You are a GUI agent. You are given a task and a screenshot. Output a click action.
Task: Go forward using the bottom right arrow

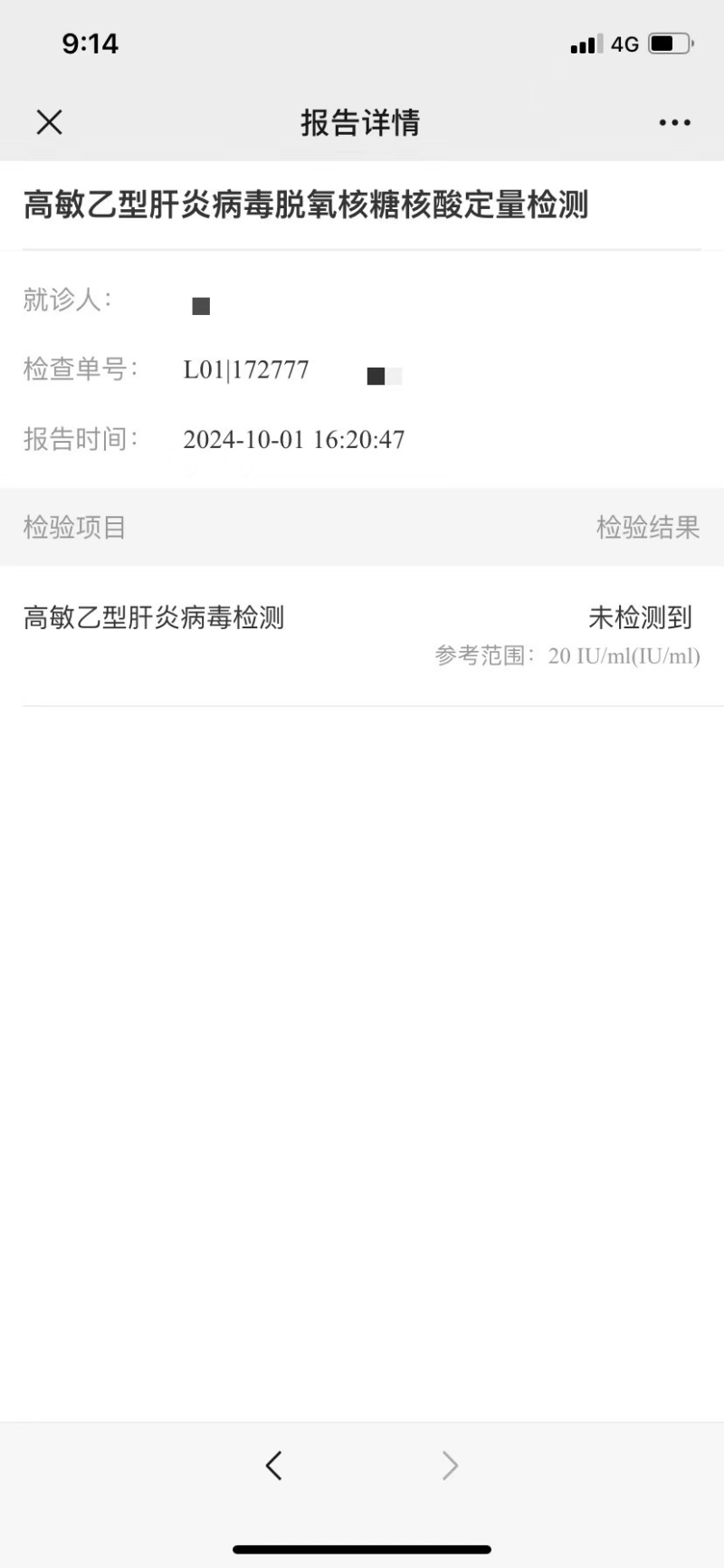[x=450, y=1465]
